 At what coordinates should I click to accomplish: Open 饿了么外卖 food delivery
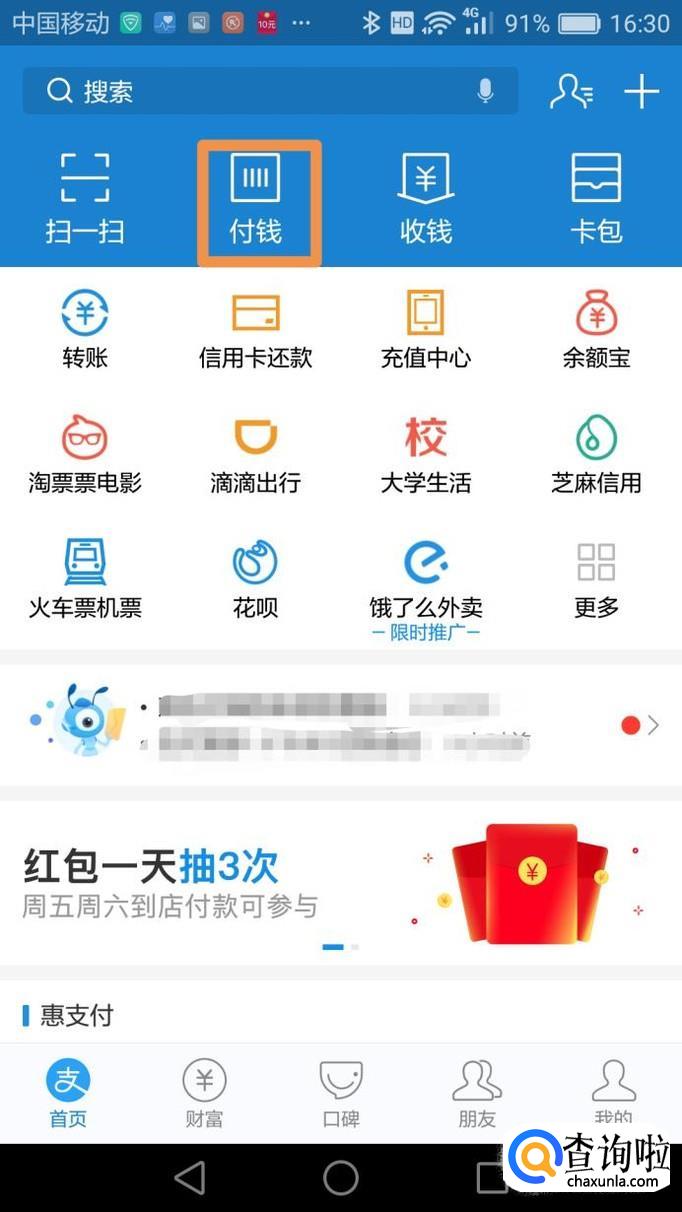[426, 580]
